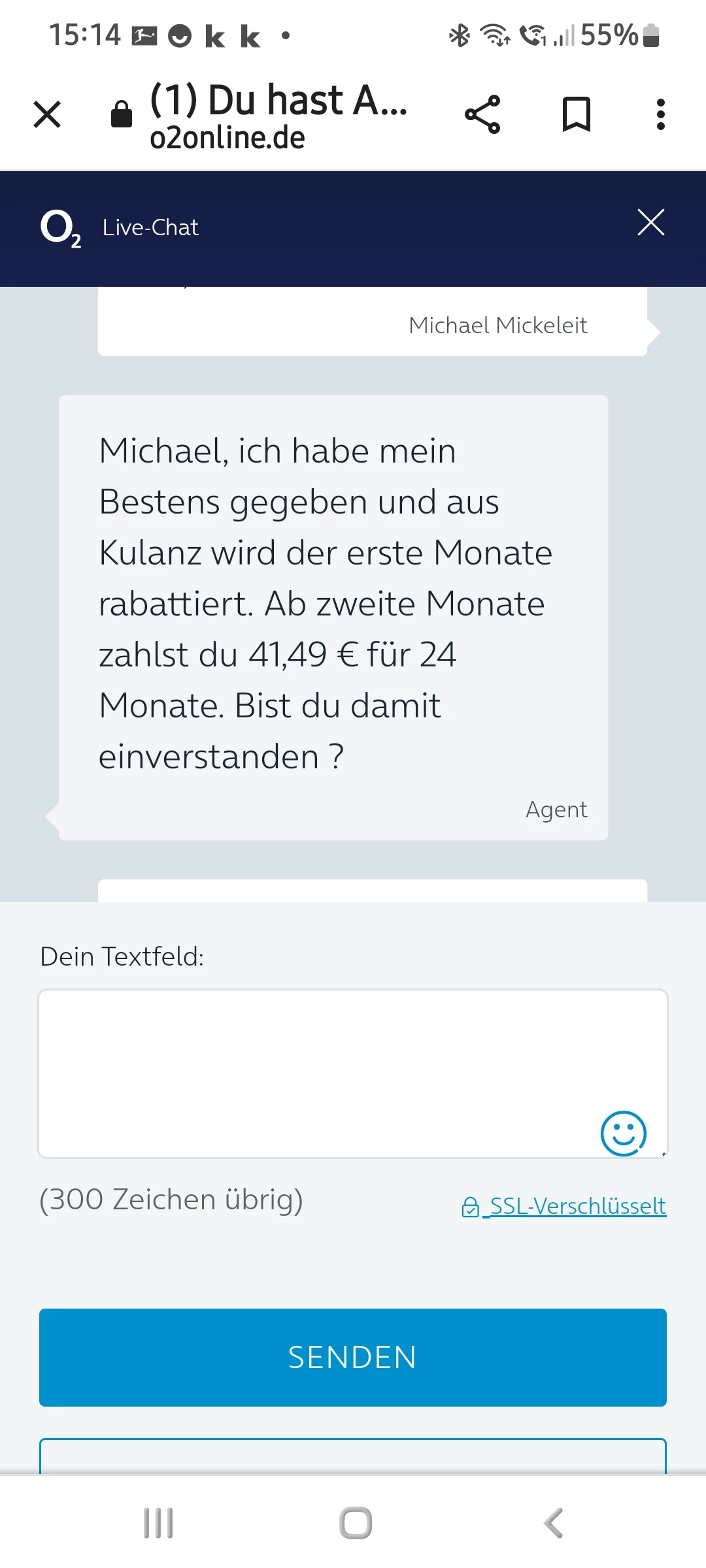706x1568 pixels.
Task: Open the browser overflow menu
Action: pyautogui.click(x=660, y=115)
